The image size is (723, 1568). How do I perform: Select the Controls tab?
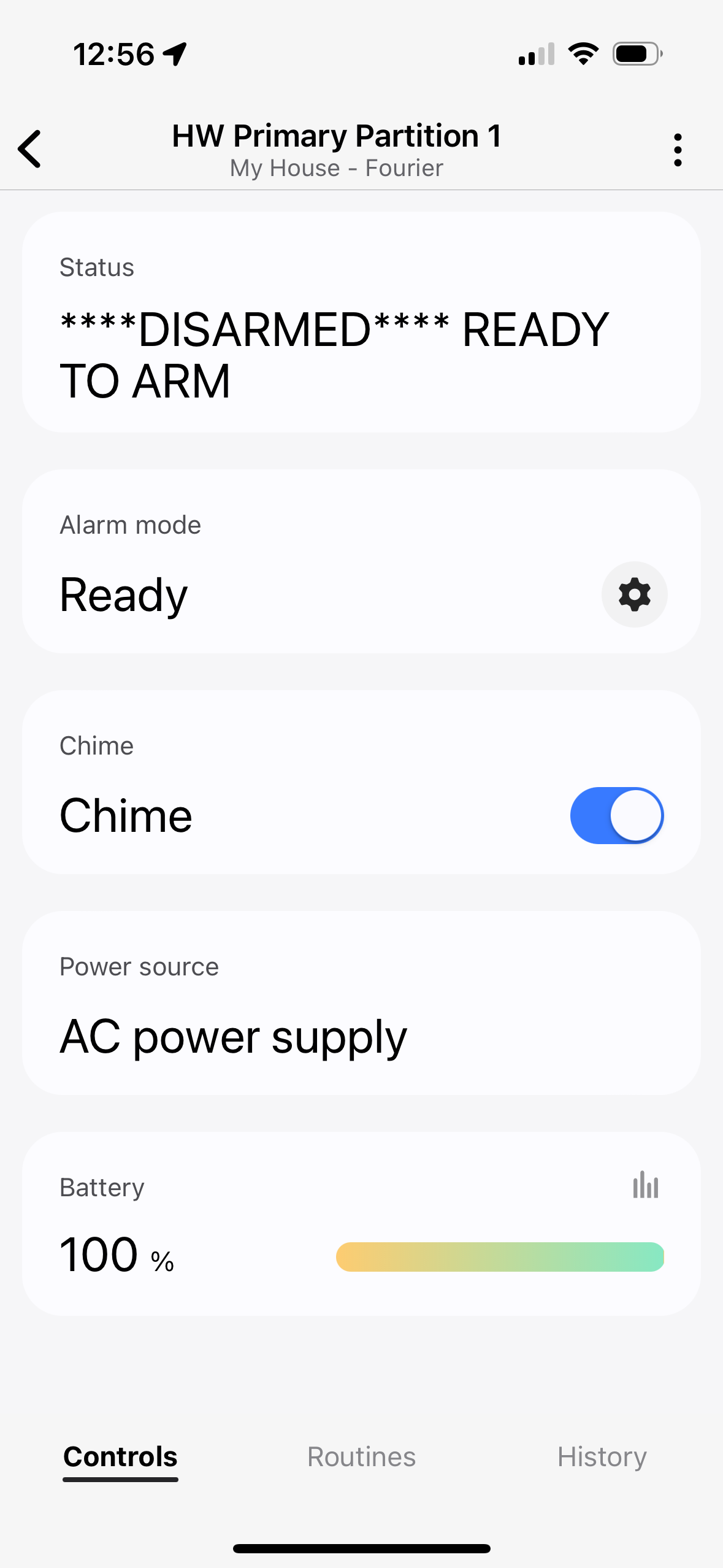coord(120,1457)
